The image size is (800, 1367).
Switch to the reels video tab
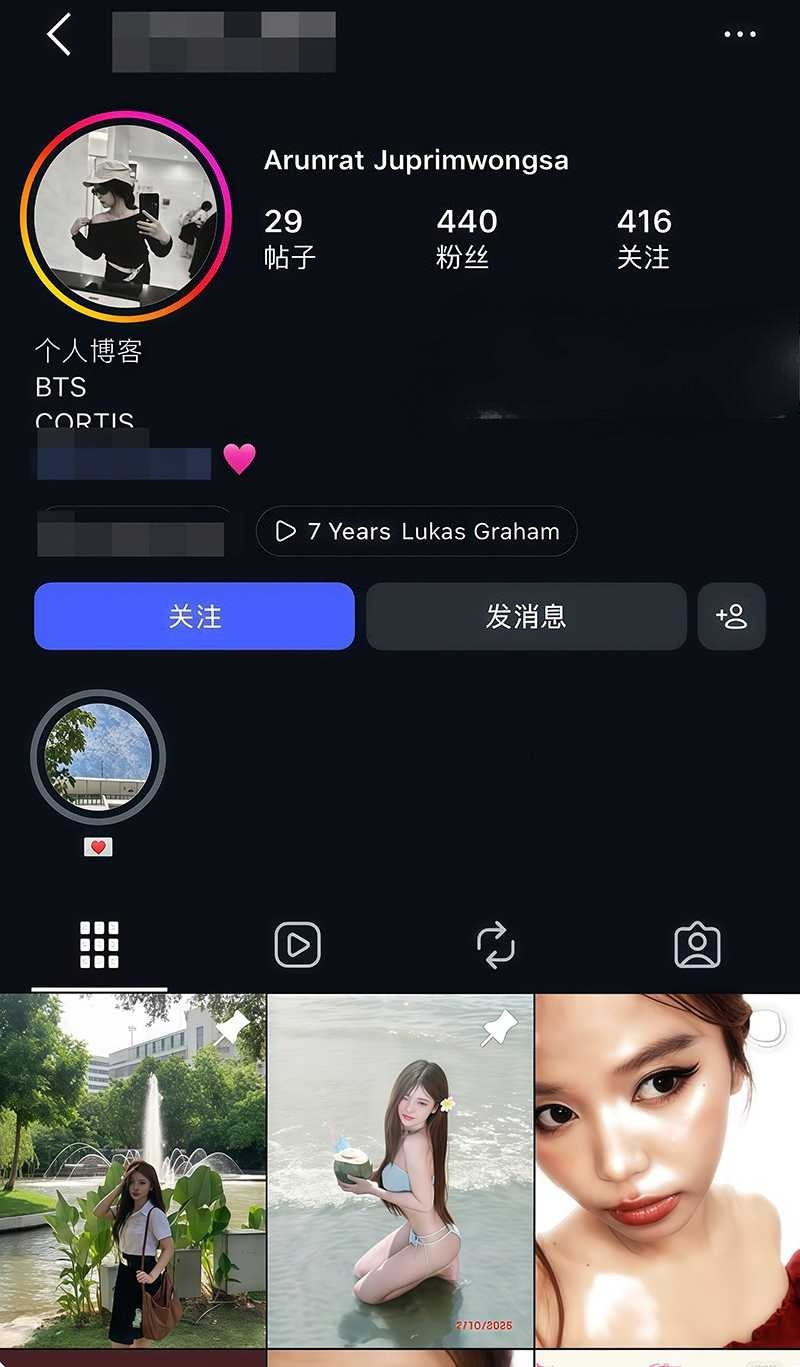[x=297, y=945]
